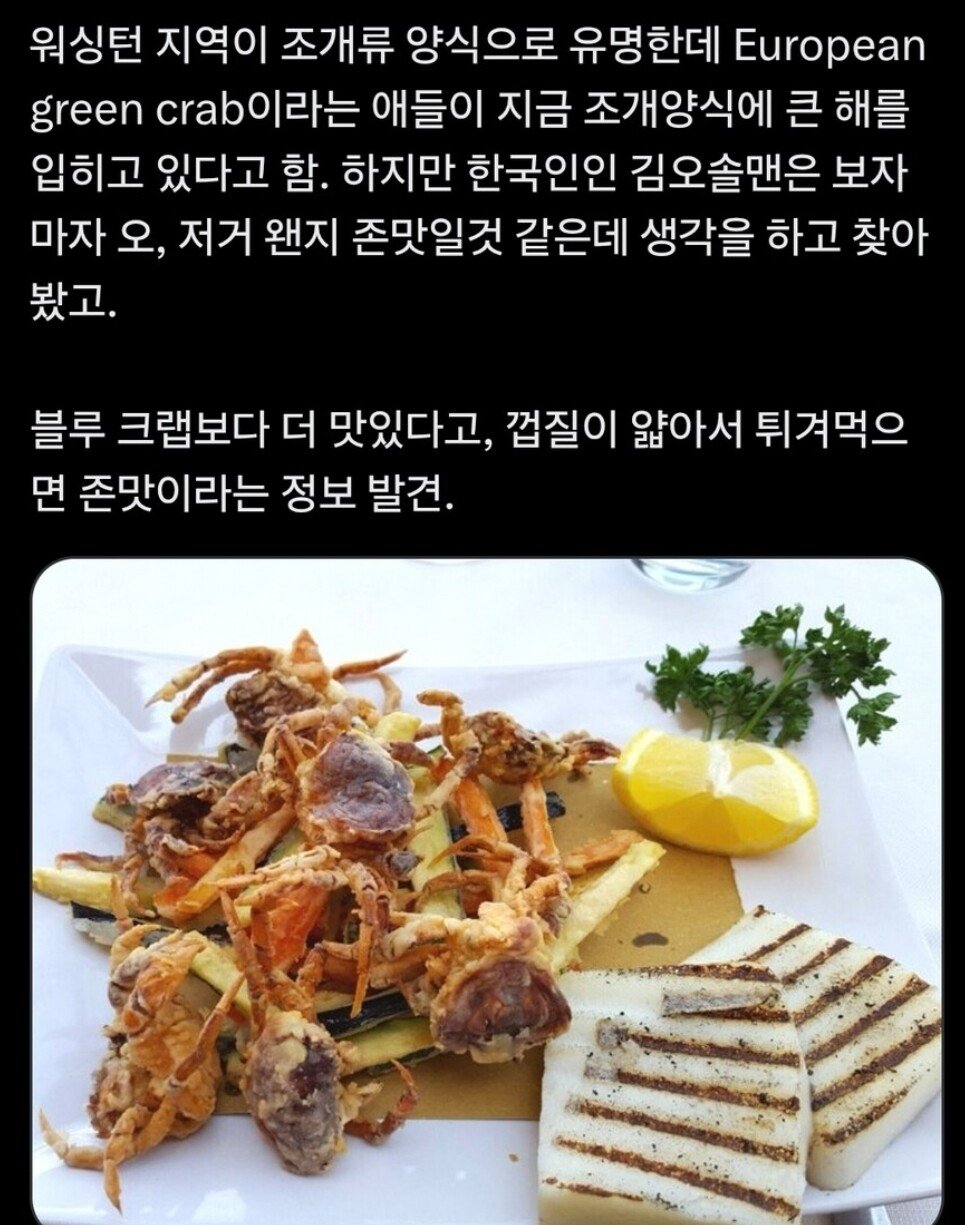Open the attached fried crab photo
This screenshot has width=965, height=1225.
pos(487,890)
